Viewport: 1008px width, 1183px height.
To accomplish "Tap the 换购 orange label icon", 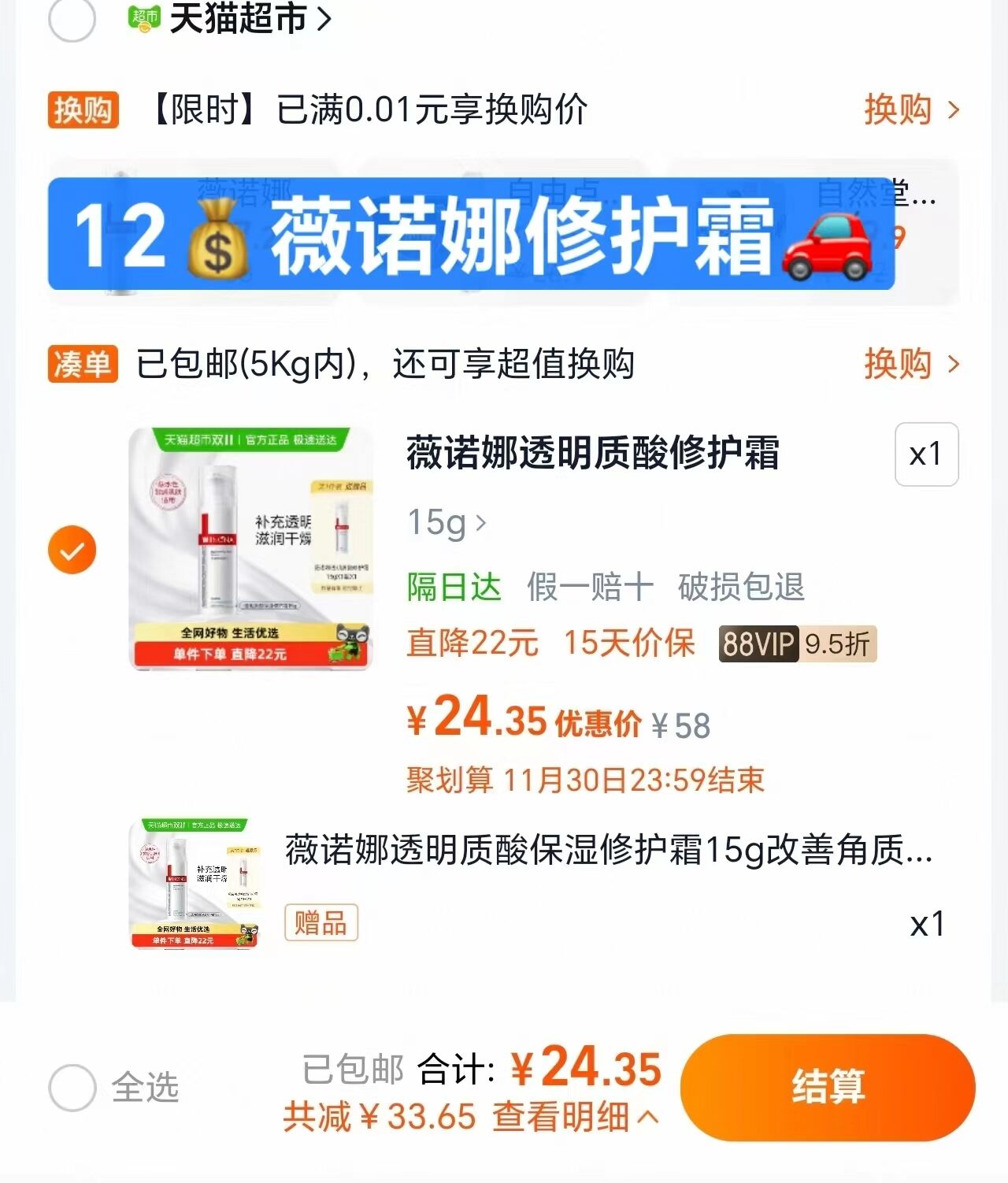I will (x=82, y=109).
